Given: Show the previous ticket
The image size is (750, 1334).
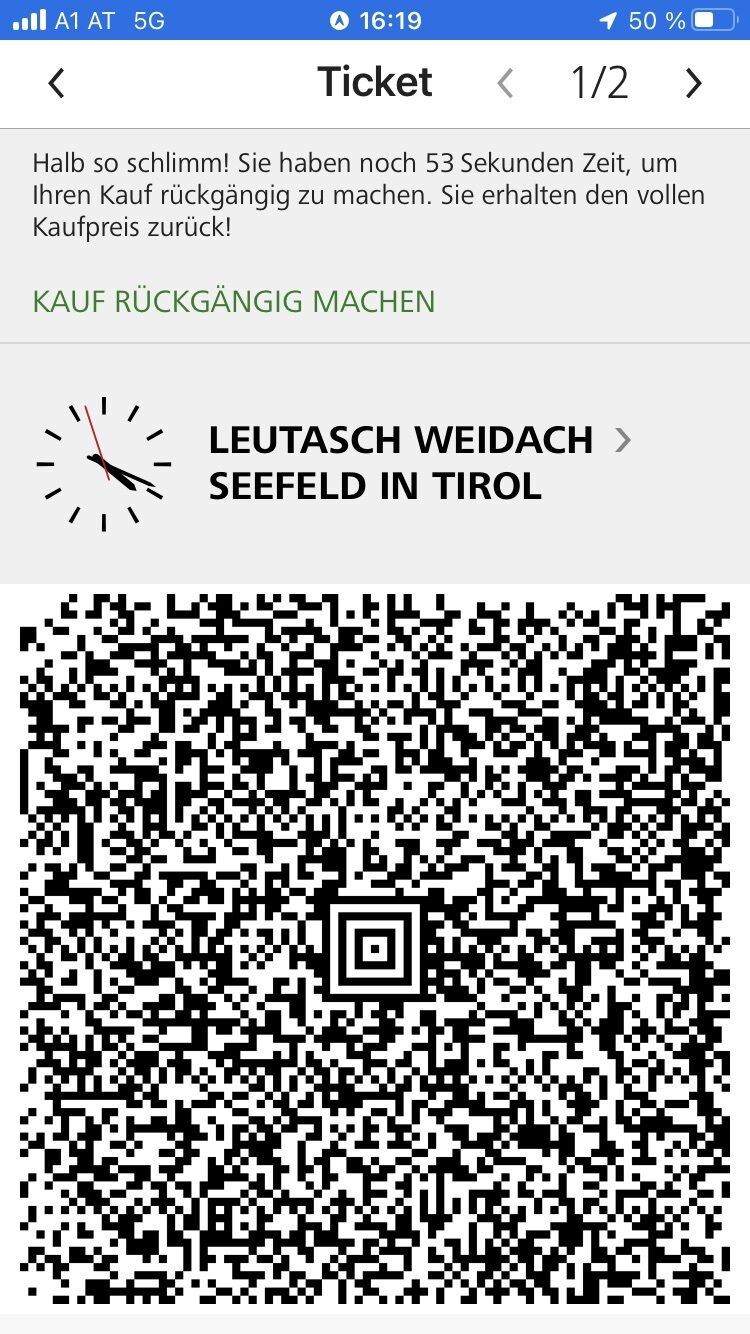Looking at the screenshot, I should click(506, 83).
